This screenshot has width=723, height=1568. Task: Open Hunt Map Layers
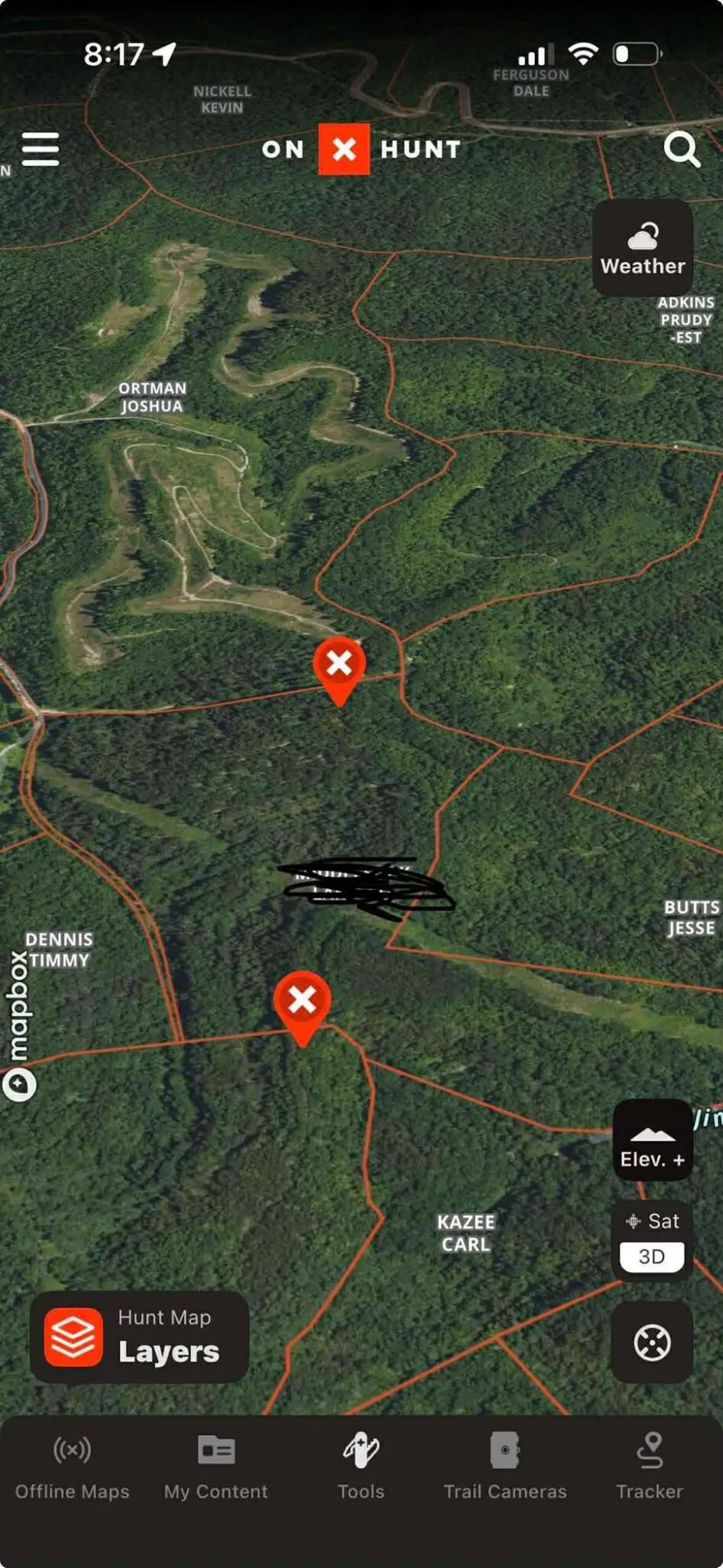(139, 1336)
